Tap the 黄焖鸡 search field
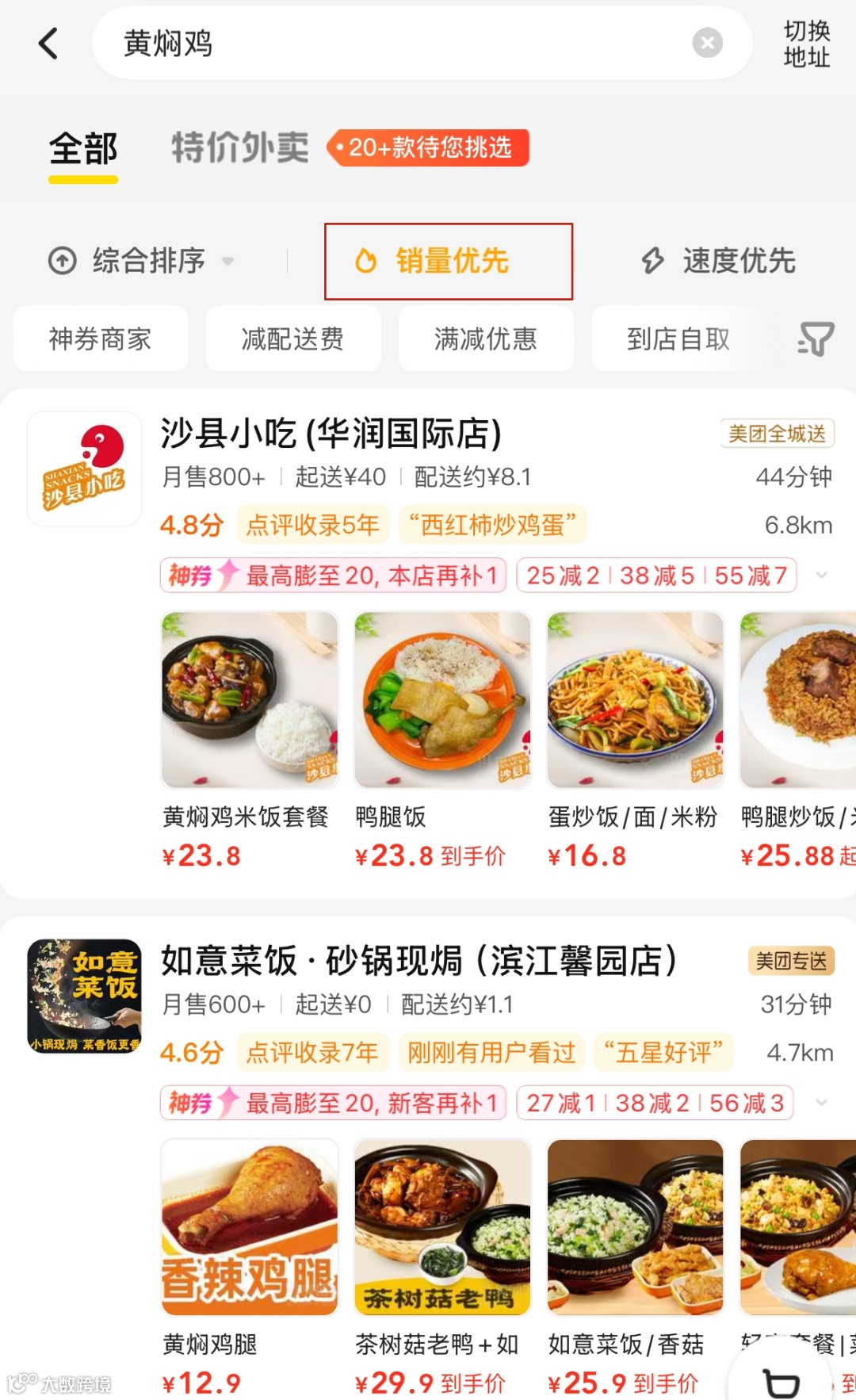This screenshot has width=856, height=1400. click(396, 44)
